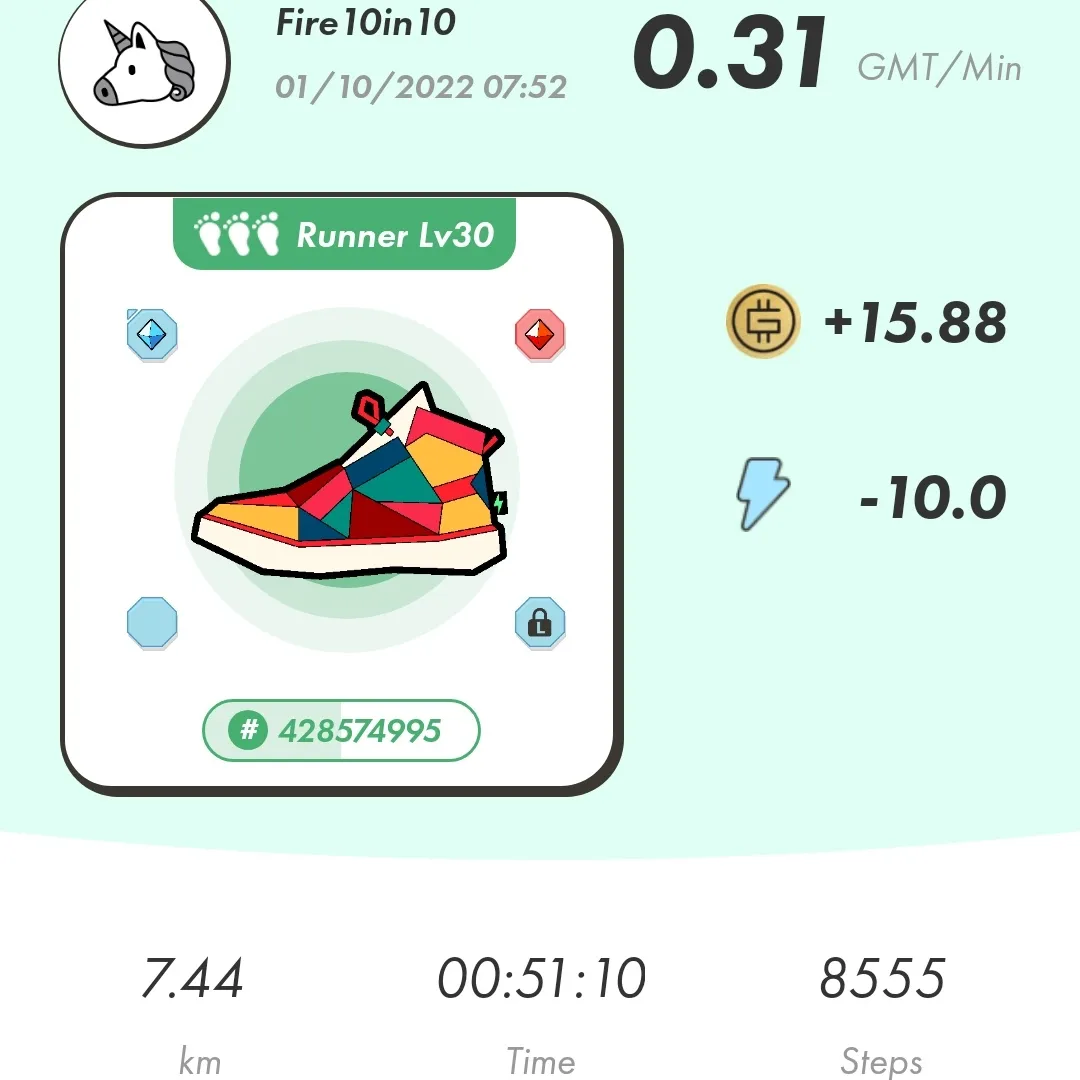Open the blue gem socket

point(152,335)
